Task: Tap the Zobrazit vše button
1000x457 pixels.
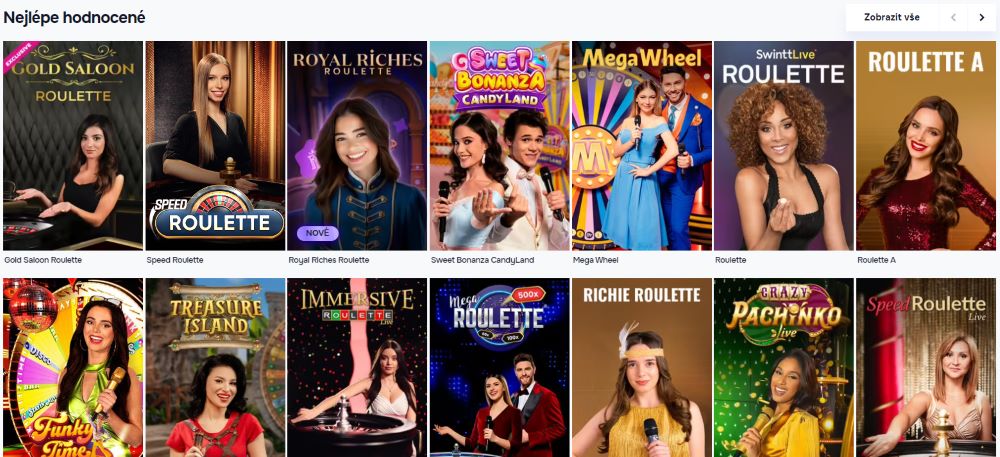Action: [x=892, y=17]
